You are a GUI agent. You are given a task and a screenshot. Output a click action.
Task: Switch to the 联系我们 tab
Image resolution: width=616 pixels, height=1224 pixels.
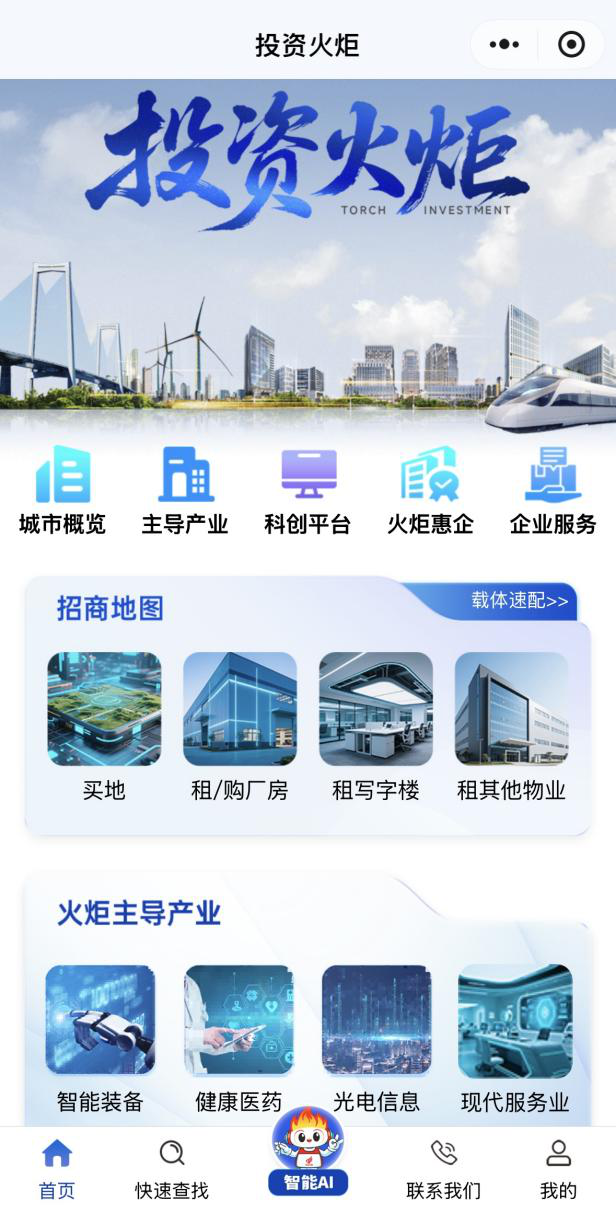443,1170
